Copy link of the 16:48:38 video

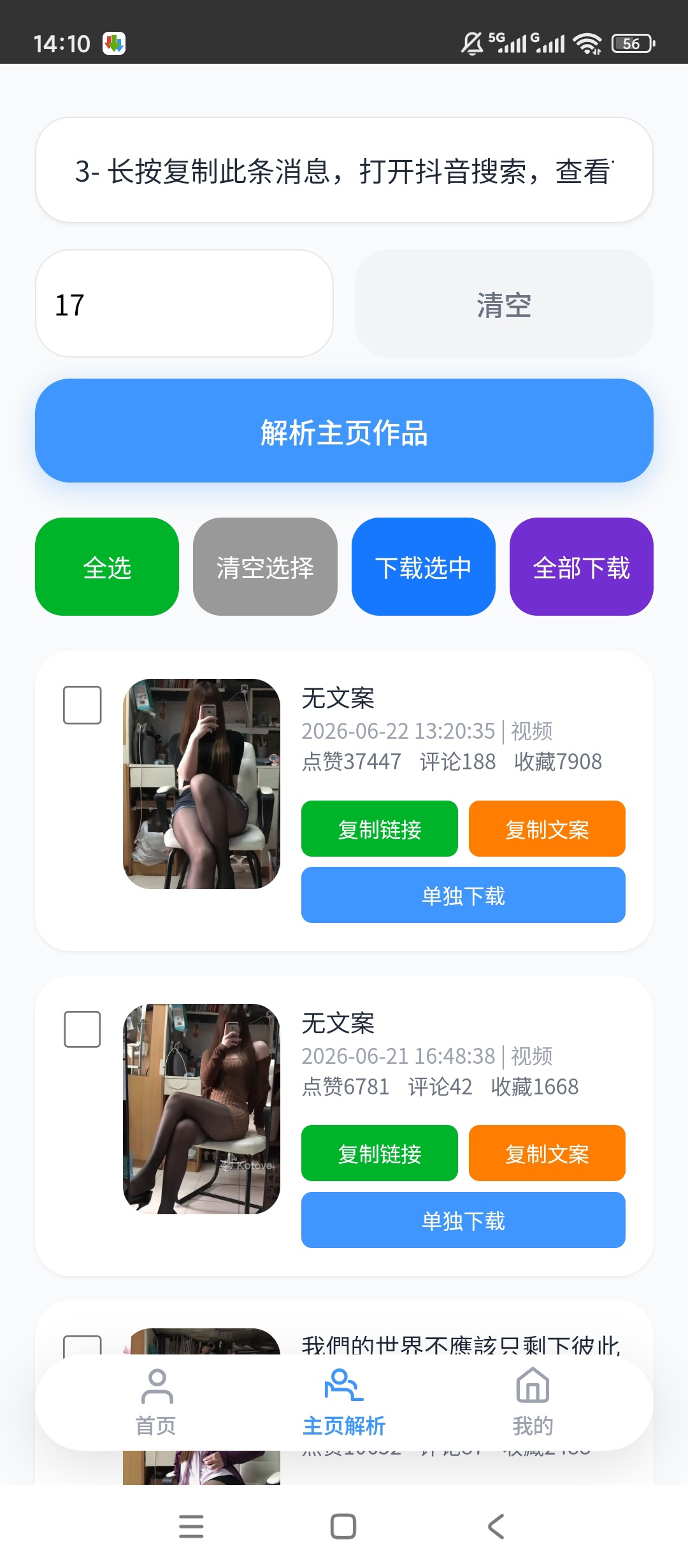tap(380, 1153)
